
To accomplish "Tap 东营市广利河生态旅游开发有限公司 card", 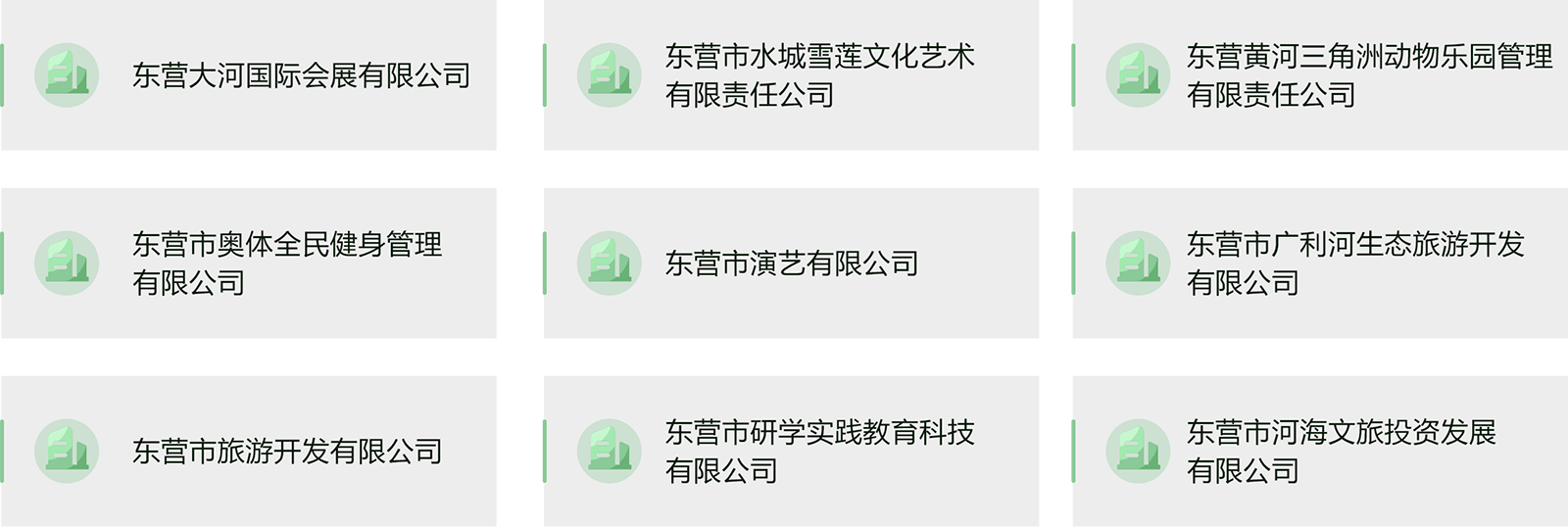I will coord(1354,263).
